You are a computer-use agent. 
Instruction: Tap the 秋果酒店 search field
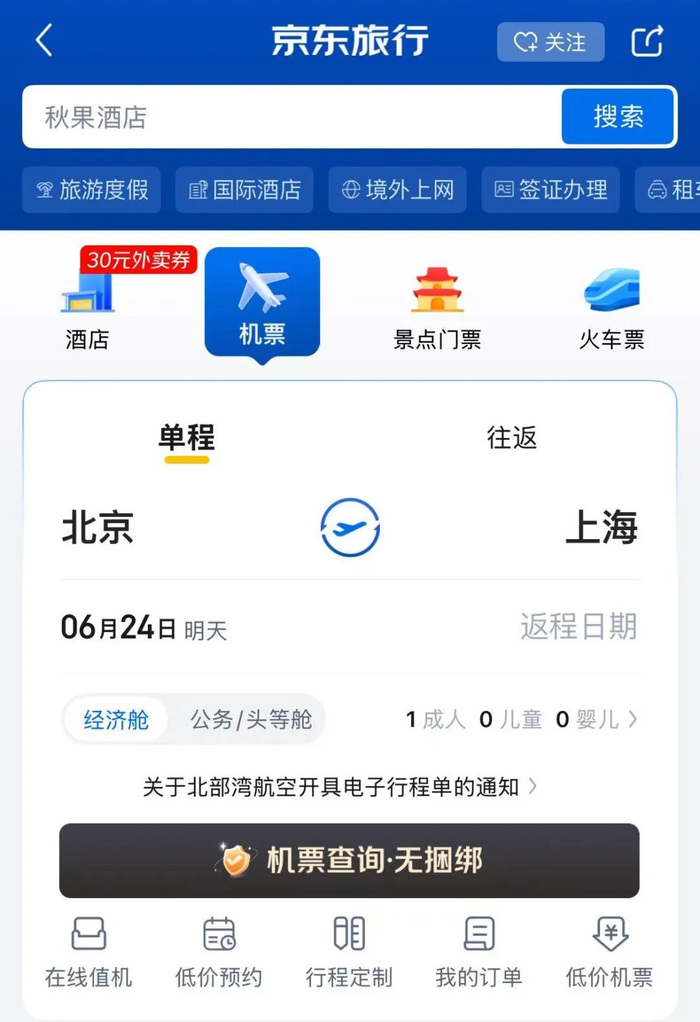(290, 117)
